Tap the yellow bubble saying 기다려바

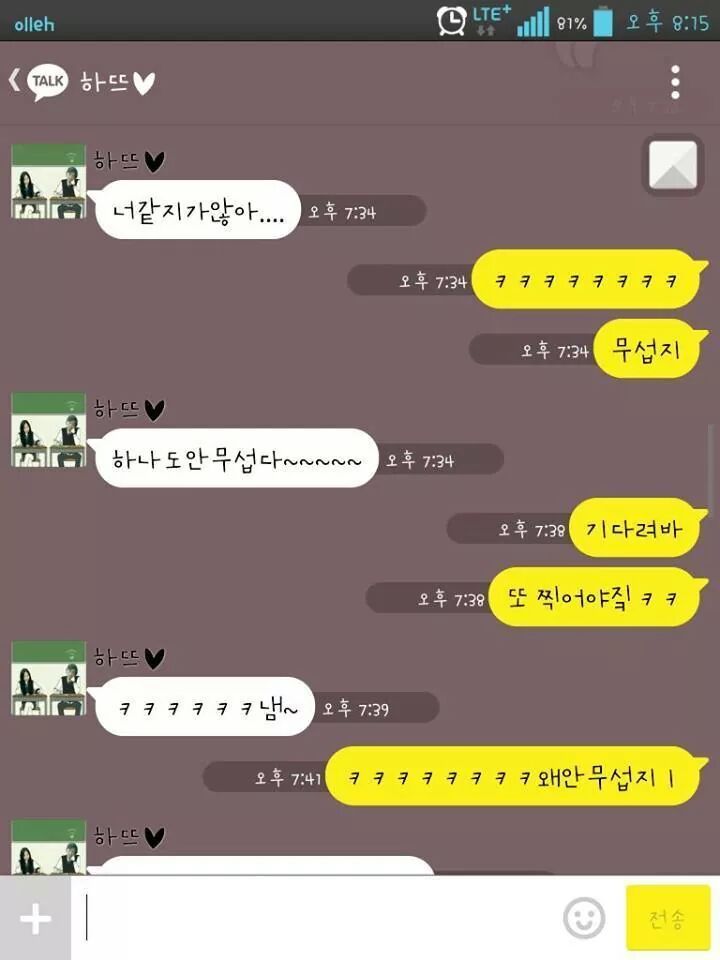[x=633, y=529]
